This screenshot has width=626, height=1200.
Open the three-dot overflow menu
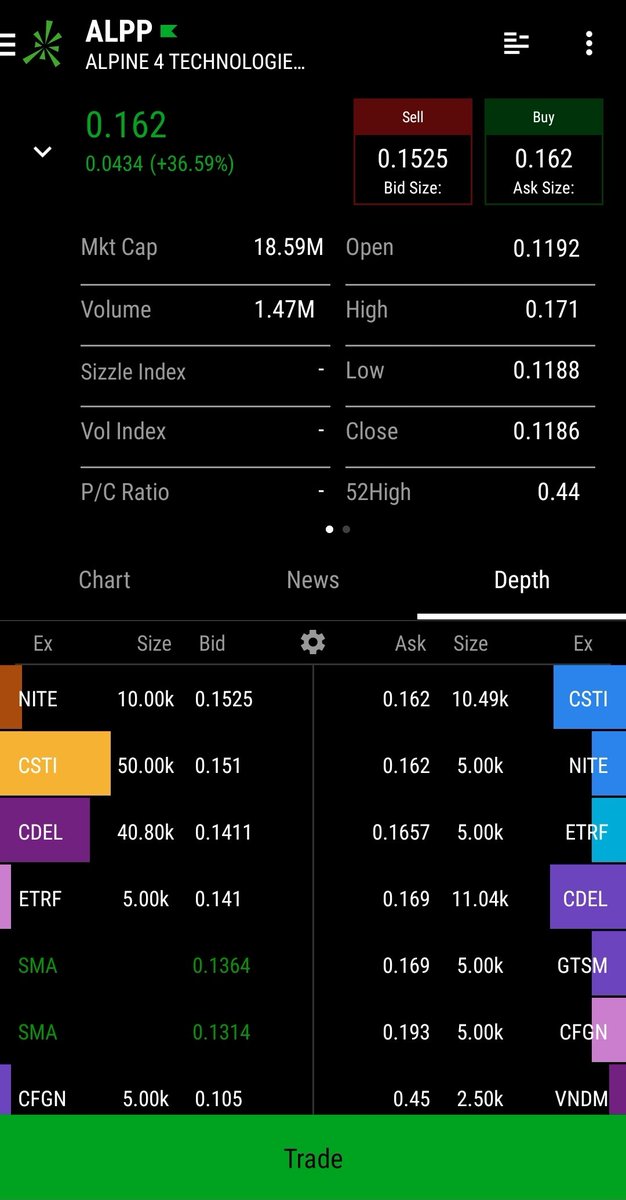pyautogui.click(x=589, y=43)
